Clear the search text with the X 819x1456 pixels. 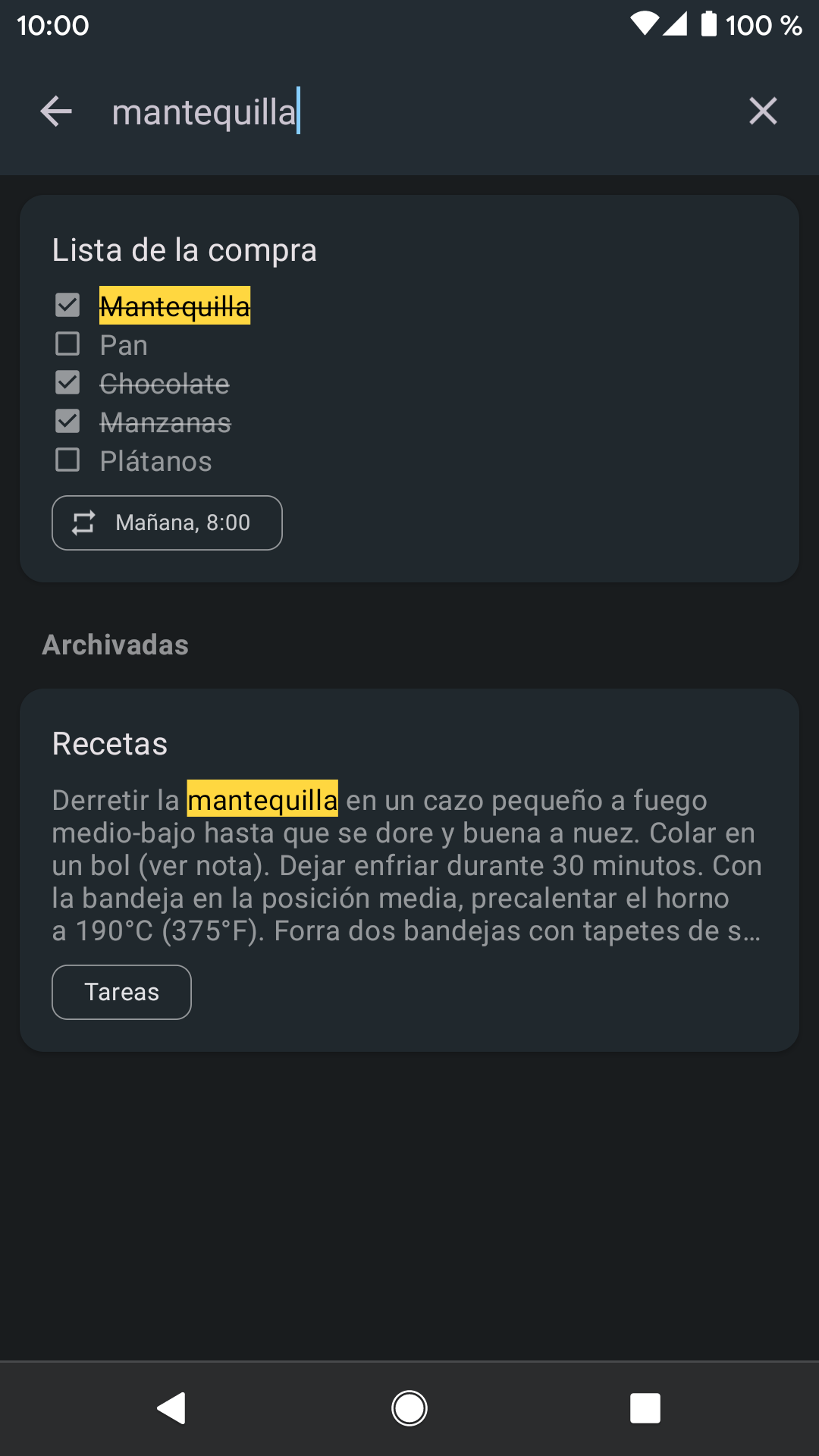tap(763, 111)
